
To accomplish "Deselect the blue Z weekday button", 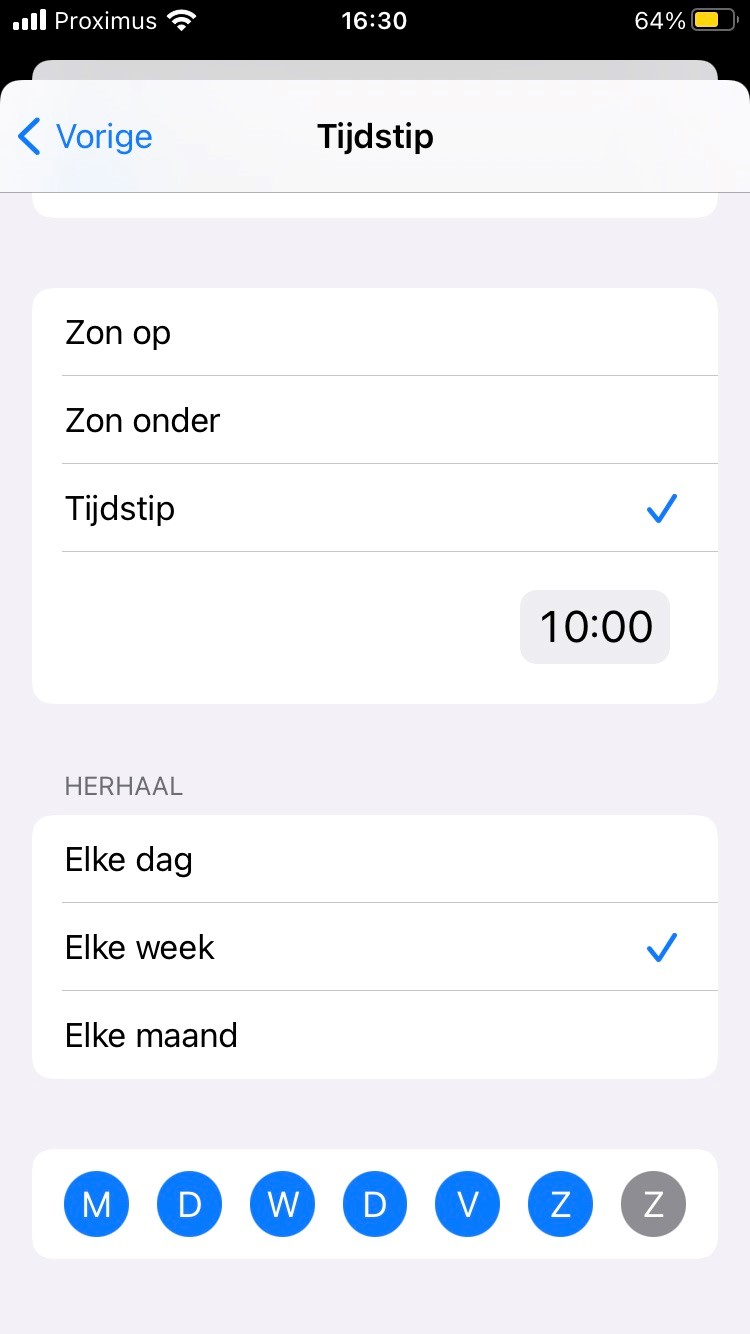I will [x=560, y=1205].
